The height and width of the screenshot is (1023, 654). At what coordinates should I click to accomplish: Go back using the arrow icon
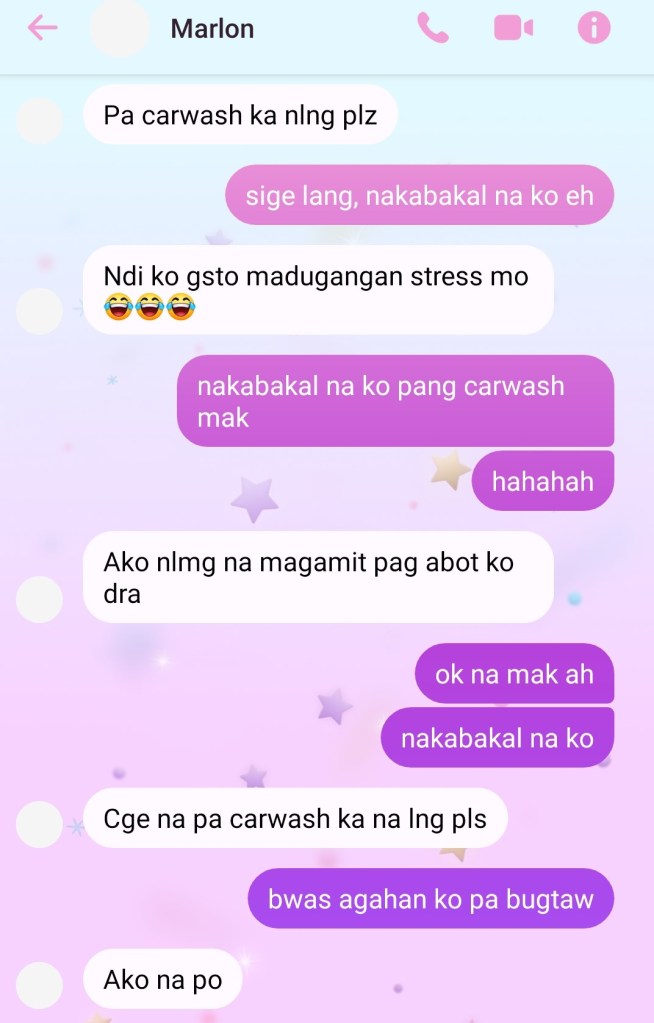click(42, 28)
